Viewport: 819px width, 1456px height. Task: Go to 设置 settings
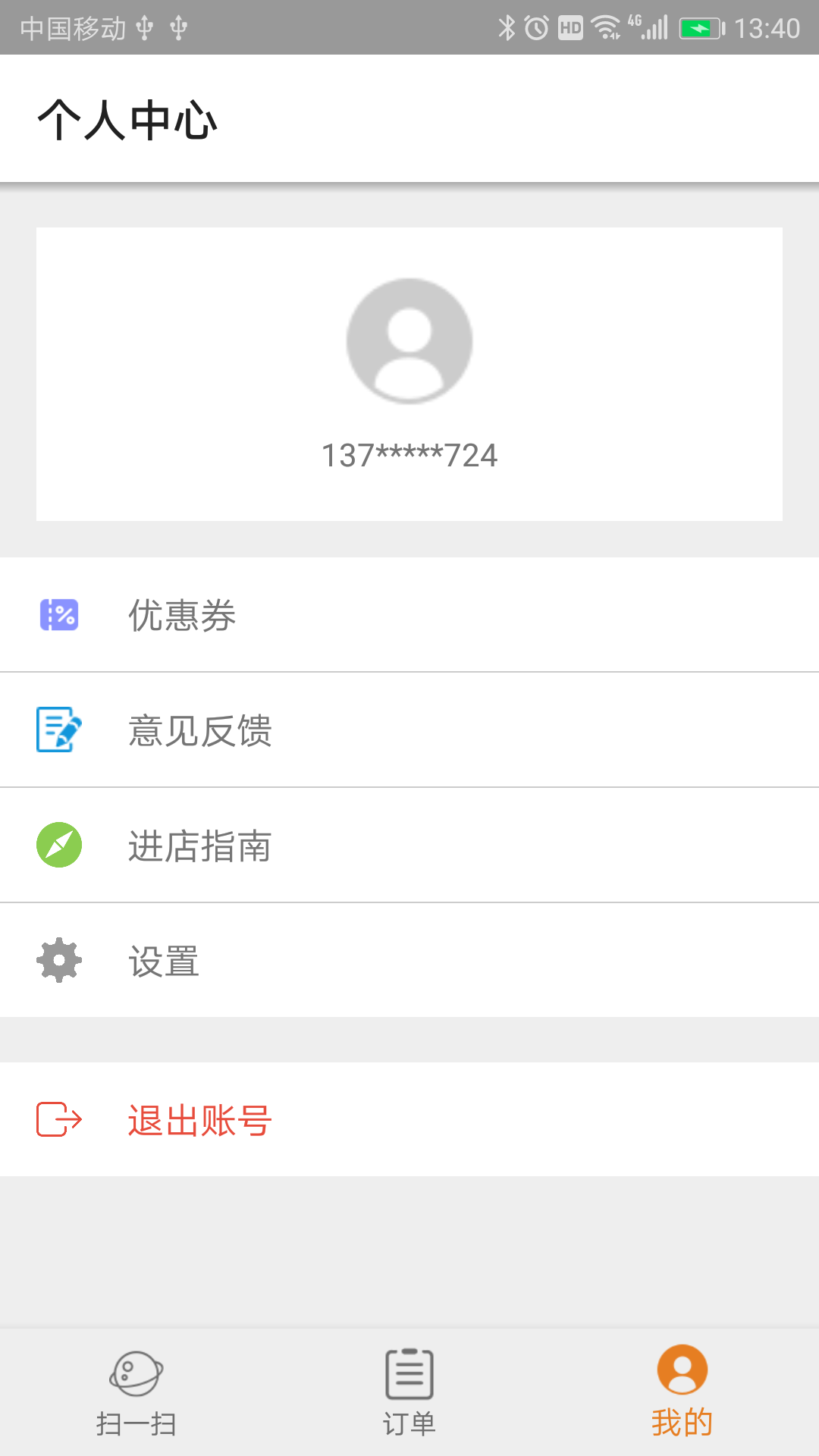pos(409,961)
